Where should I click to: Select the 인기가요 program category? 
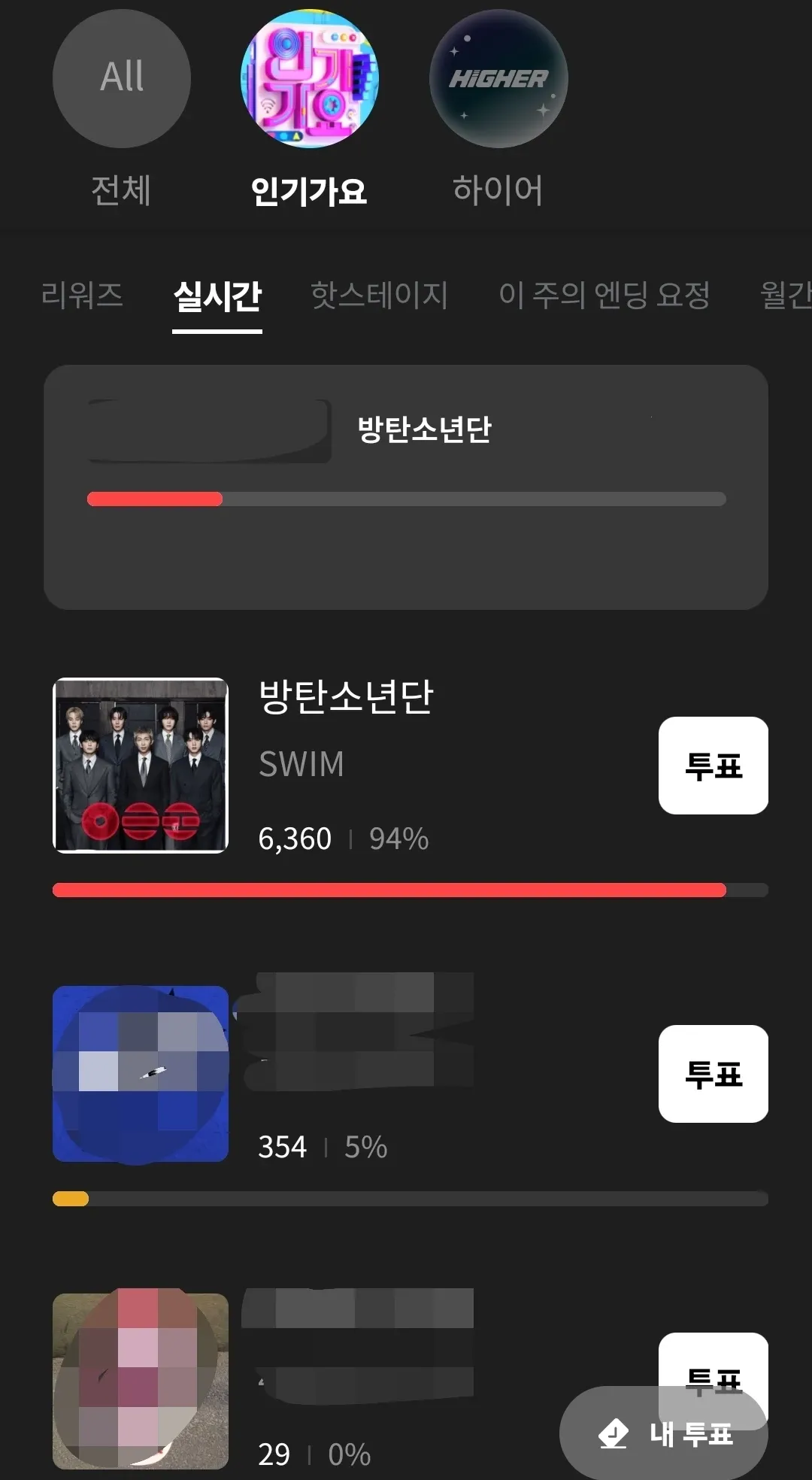click(x=309, y=79)
